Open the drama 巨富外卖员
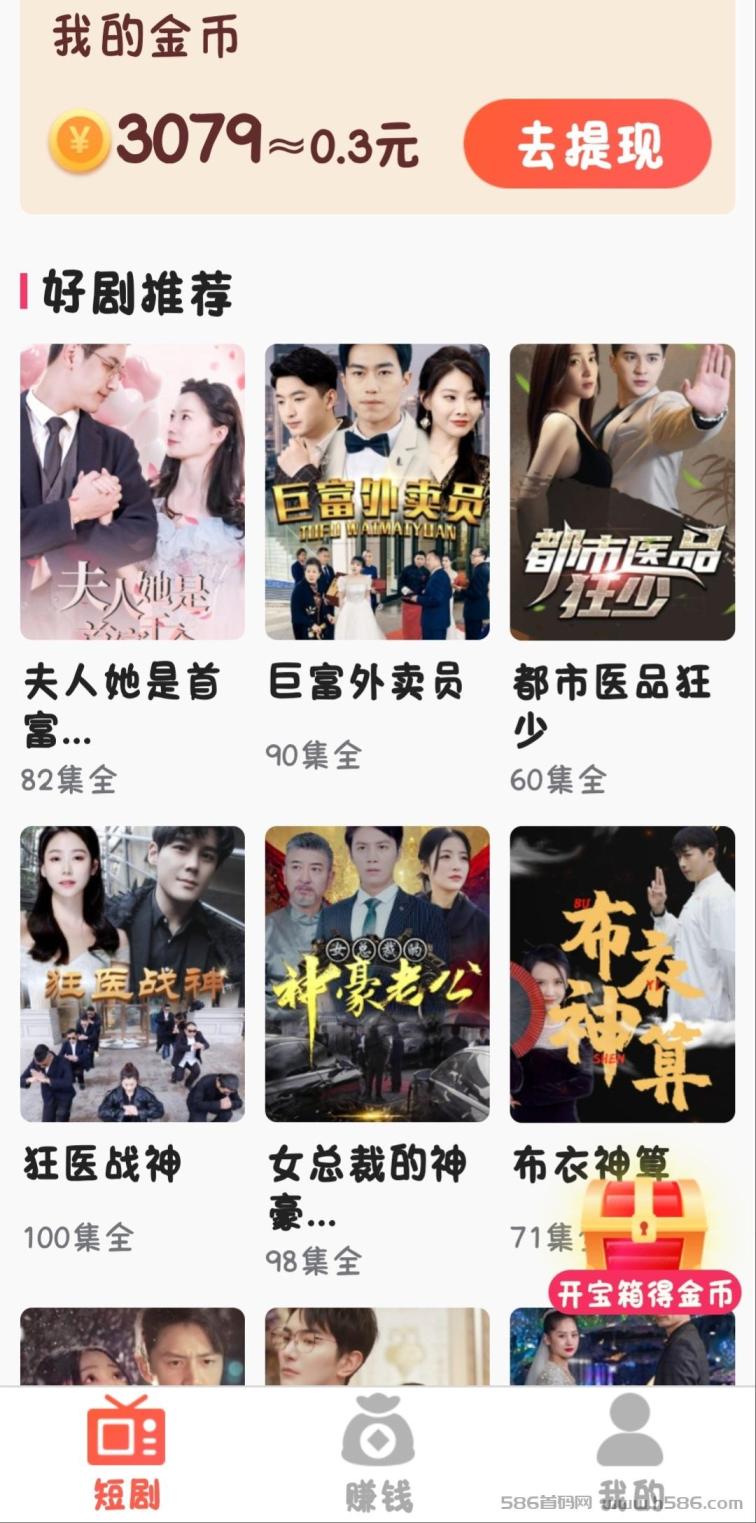This screenshot has height=1523, width=756. click(x=377, y=492)
